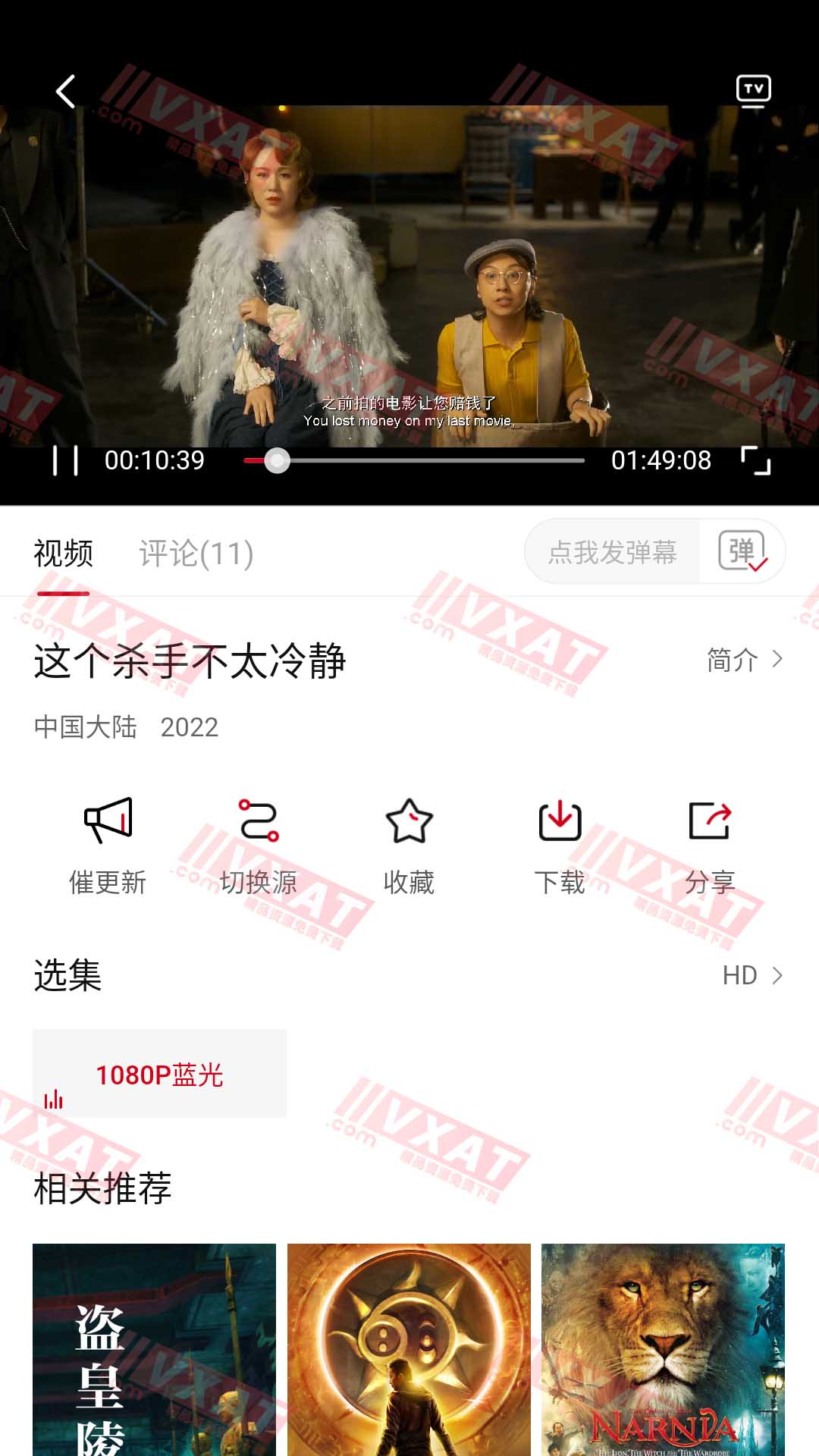The width and height of the screenshot is (819, 1456).
Task: Enter fullscreen video mode
Action: click(755, 460)
